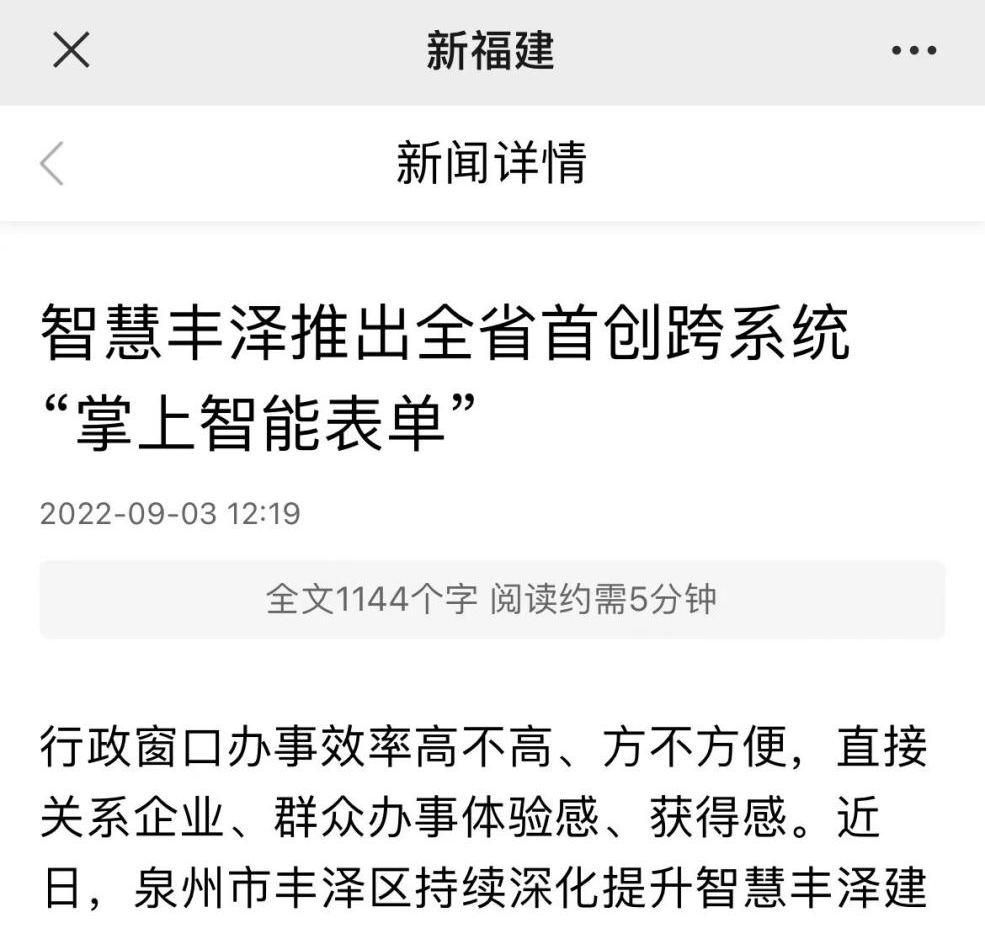Open the three-dot overflow menu
This screenshot has height=932, width=985.
tap(914, 51)
